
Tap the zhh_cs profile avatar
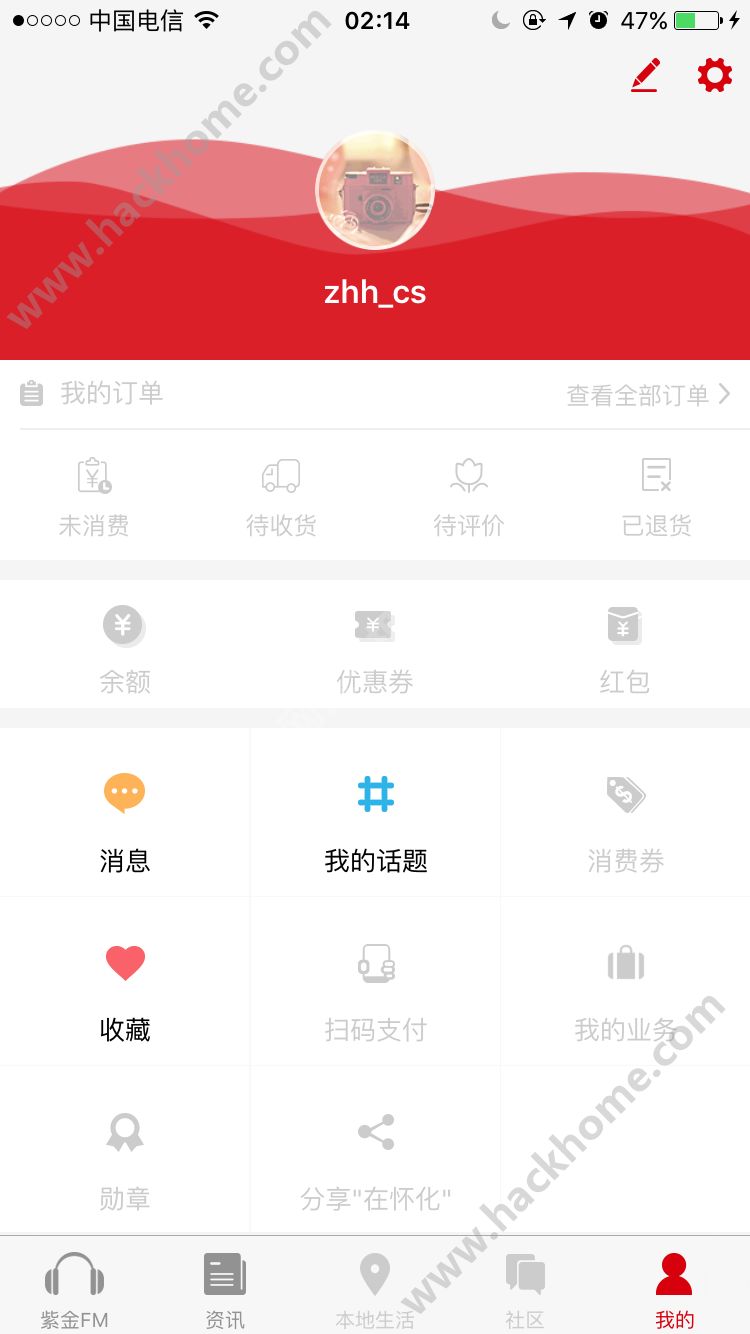(x=375, y=191)
